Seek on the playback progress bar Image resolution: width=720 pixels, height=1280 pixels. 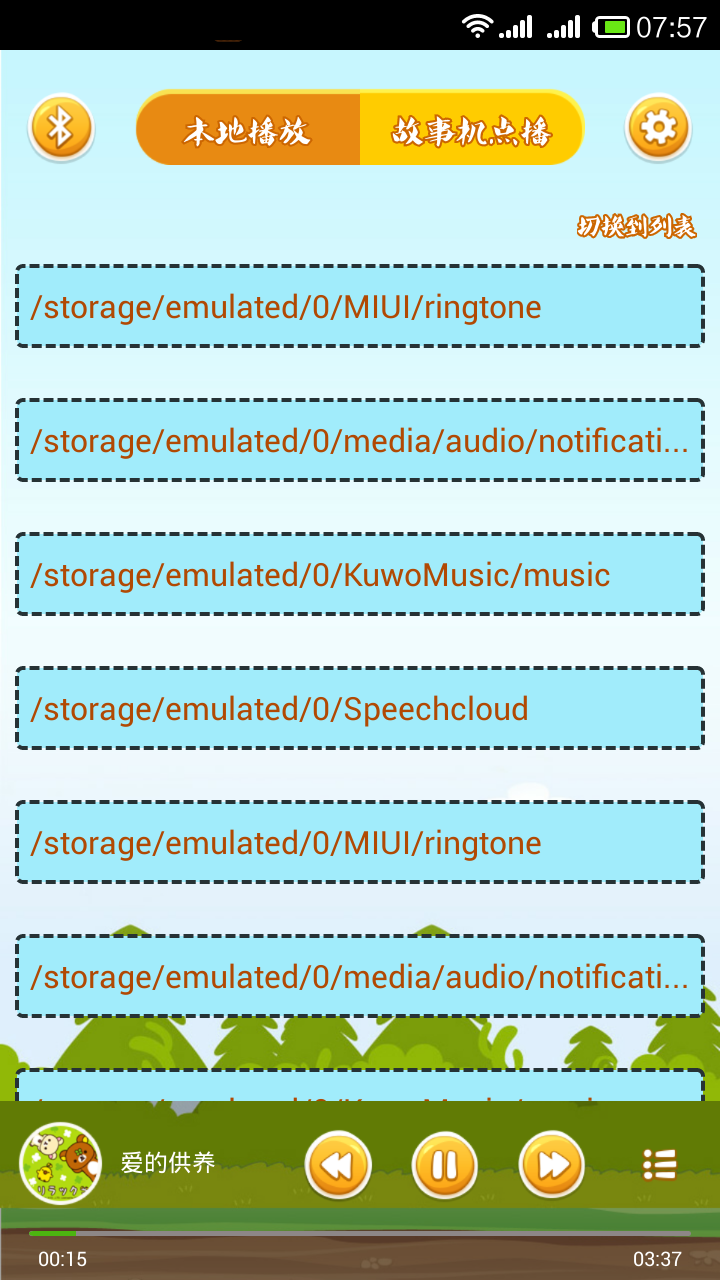[360, 1233]
